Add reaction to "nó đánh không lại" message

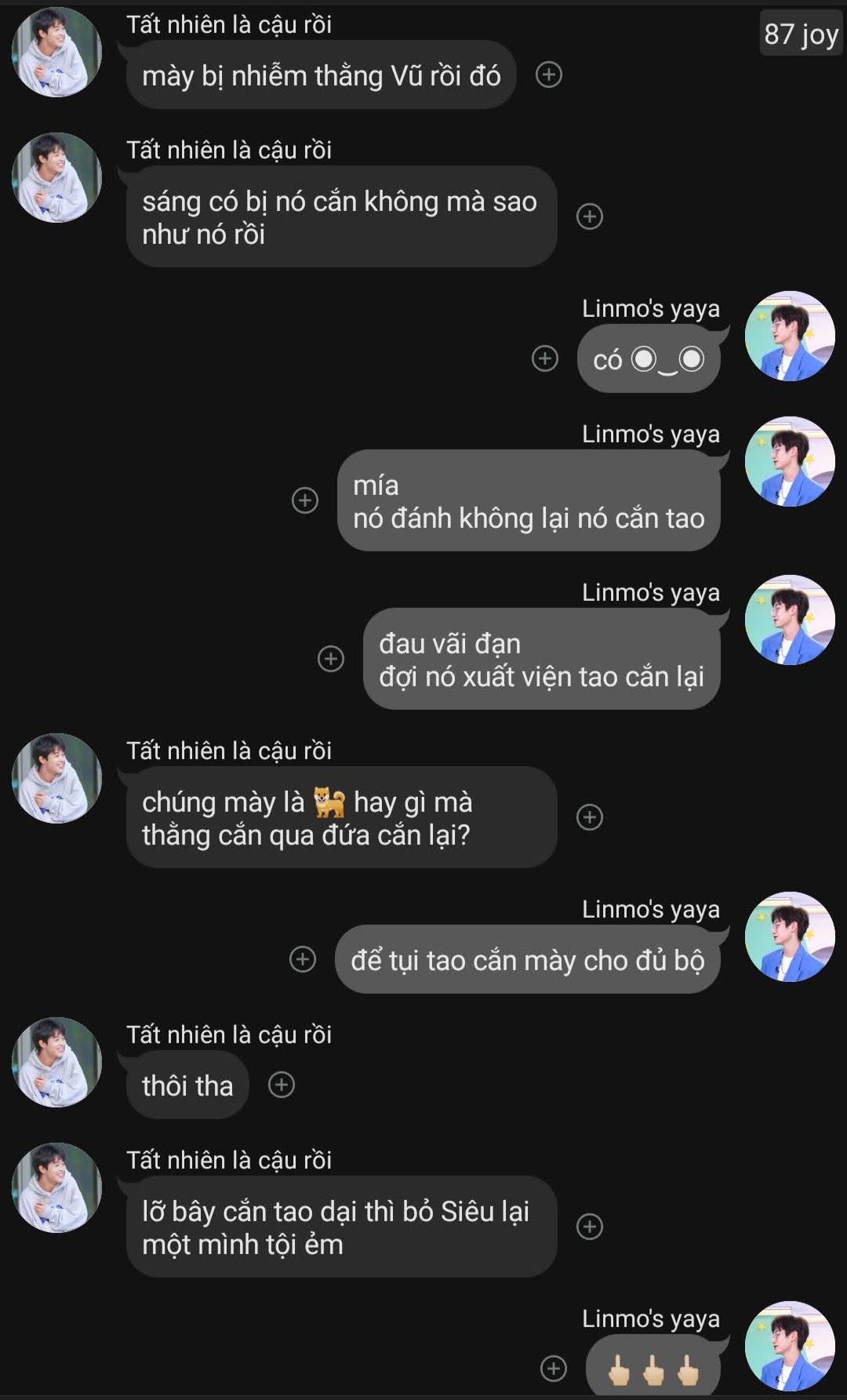tap(304, 500)
